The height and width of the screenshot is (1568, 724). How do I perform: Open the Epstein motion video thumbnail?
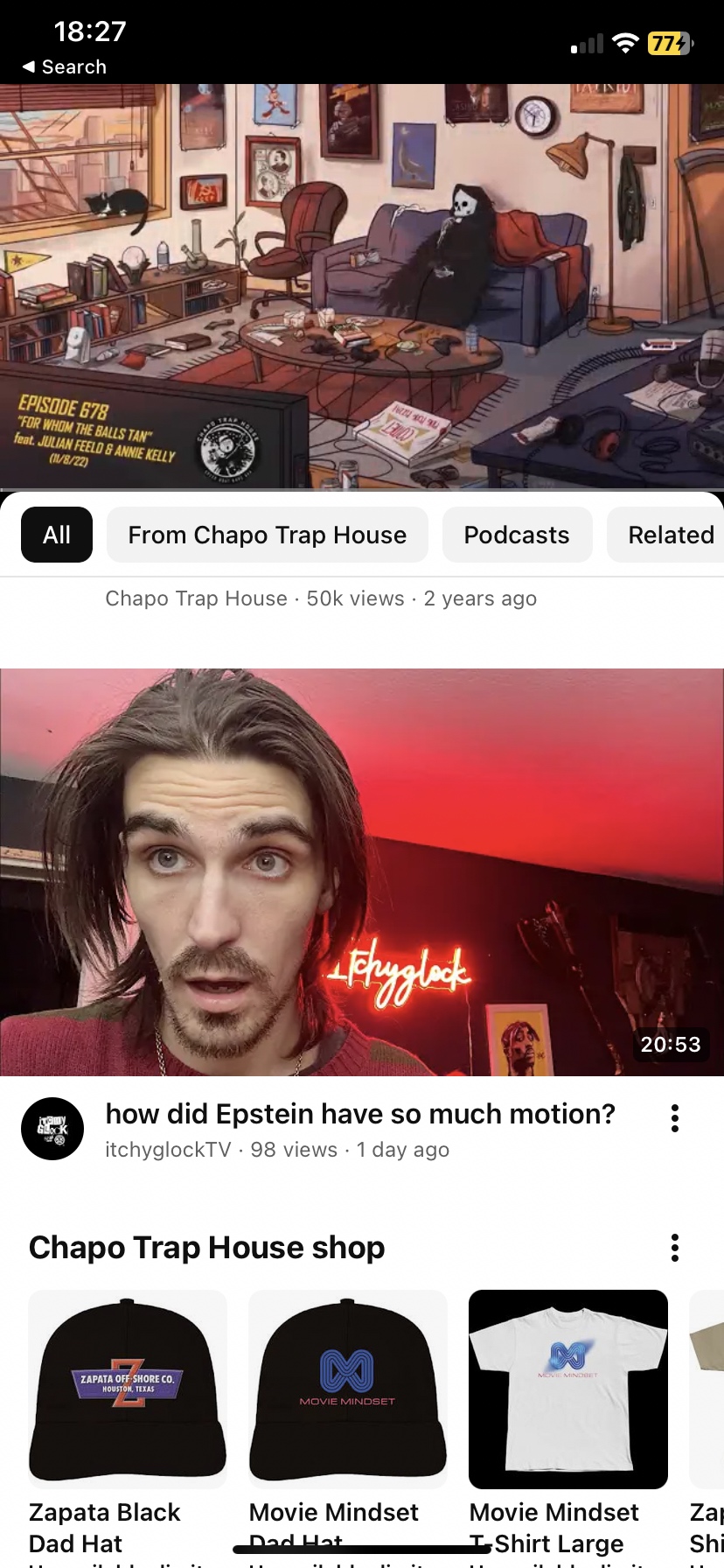point(362,871)
